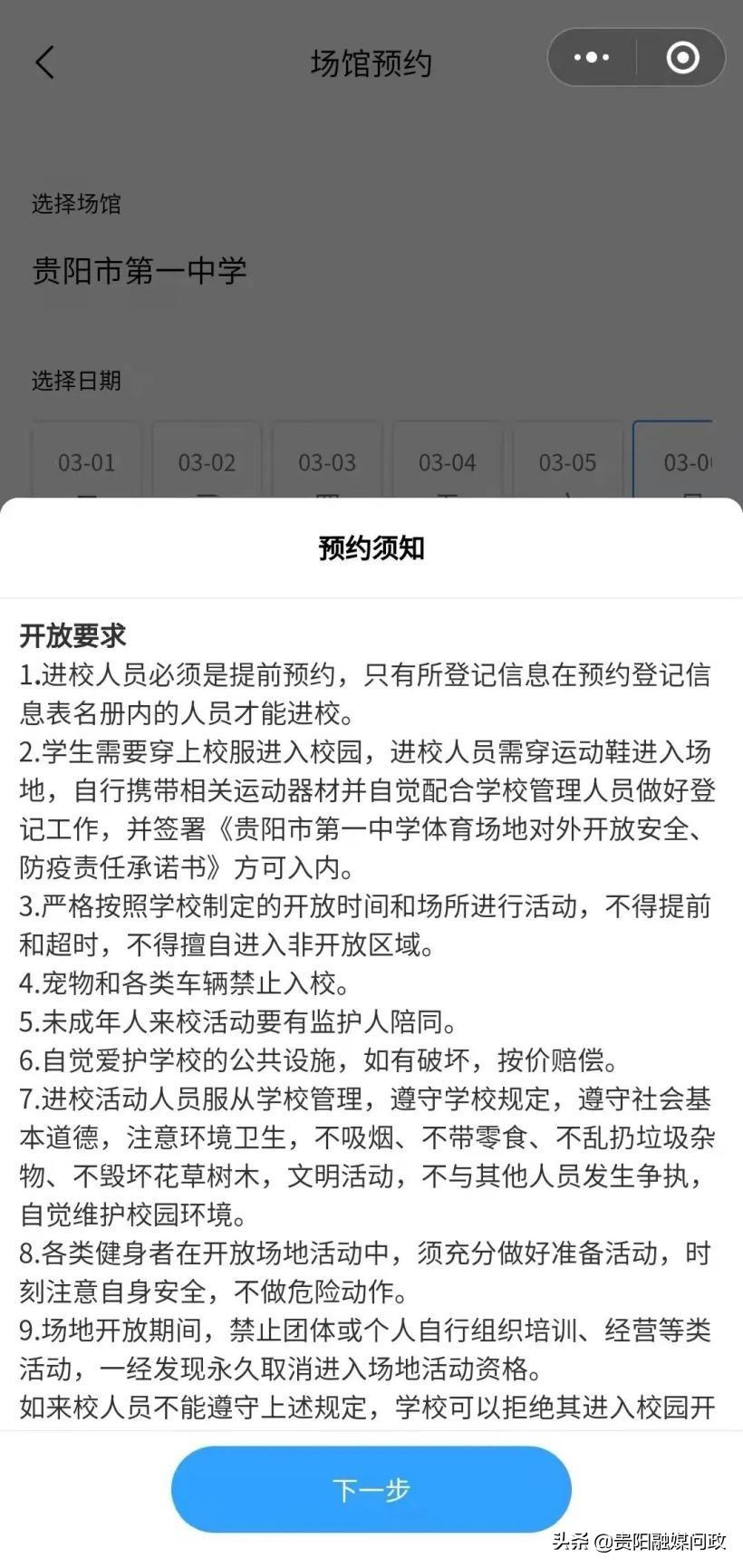Select the 03-05 date

coord(567,463)
